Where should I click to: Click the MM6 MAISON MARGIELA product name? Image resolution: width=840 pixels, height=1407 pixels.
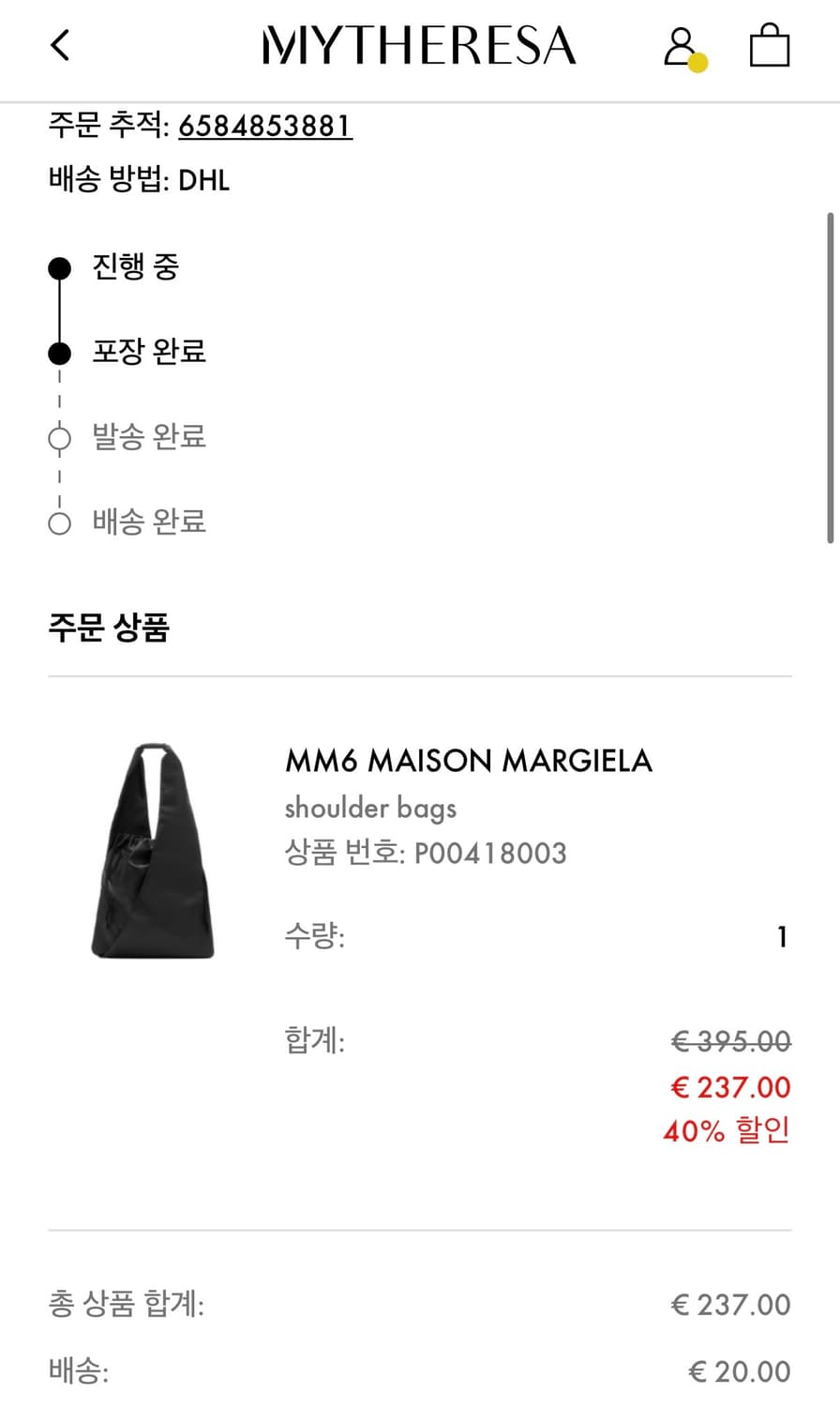[x=469, y=761]
